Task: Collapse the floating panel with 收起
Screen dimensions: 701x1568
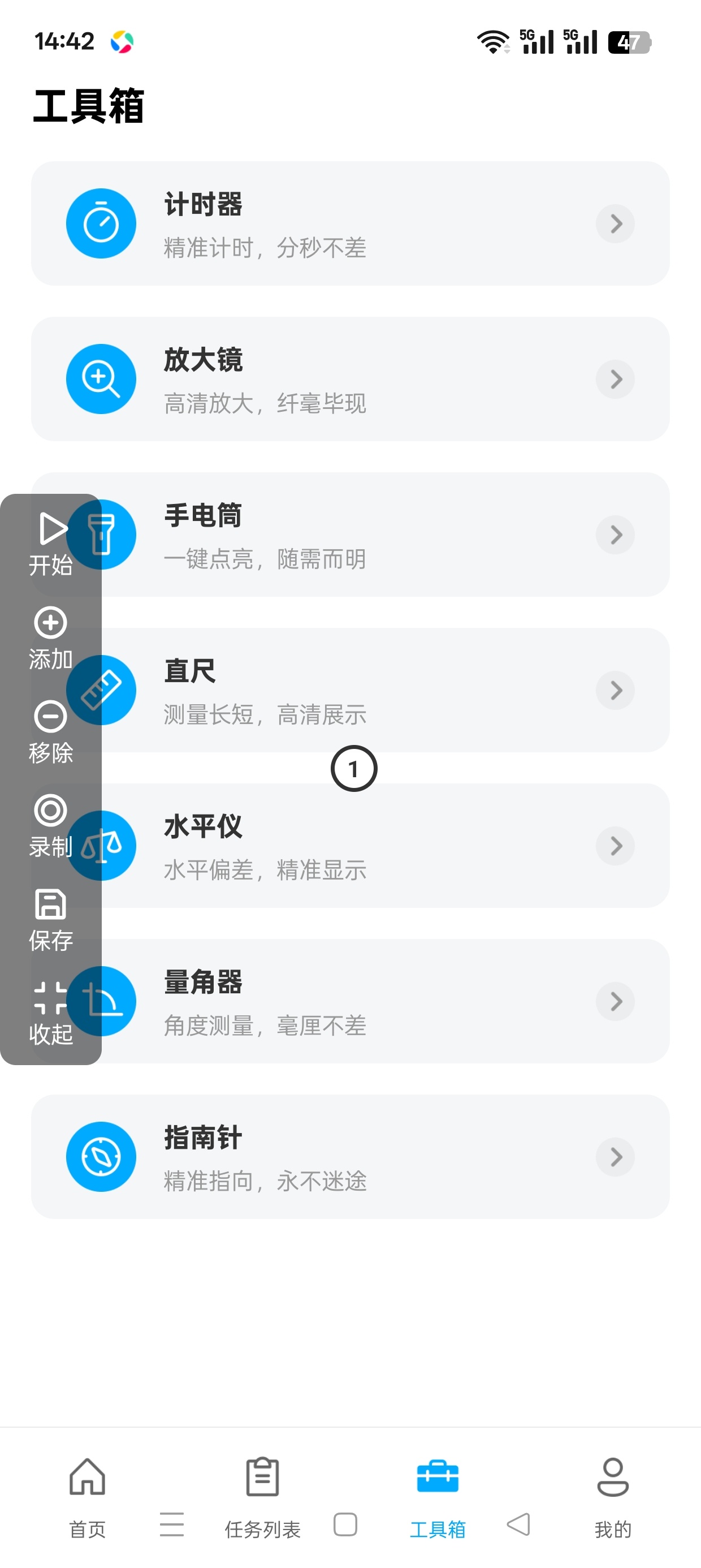Action: [50, 1013]
